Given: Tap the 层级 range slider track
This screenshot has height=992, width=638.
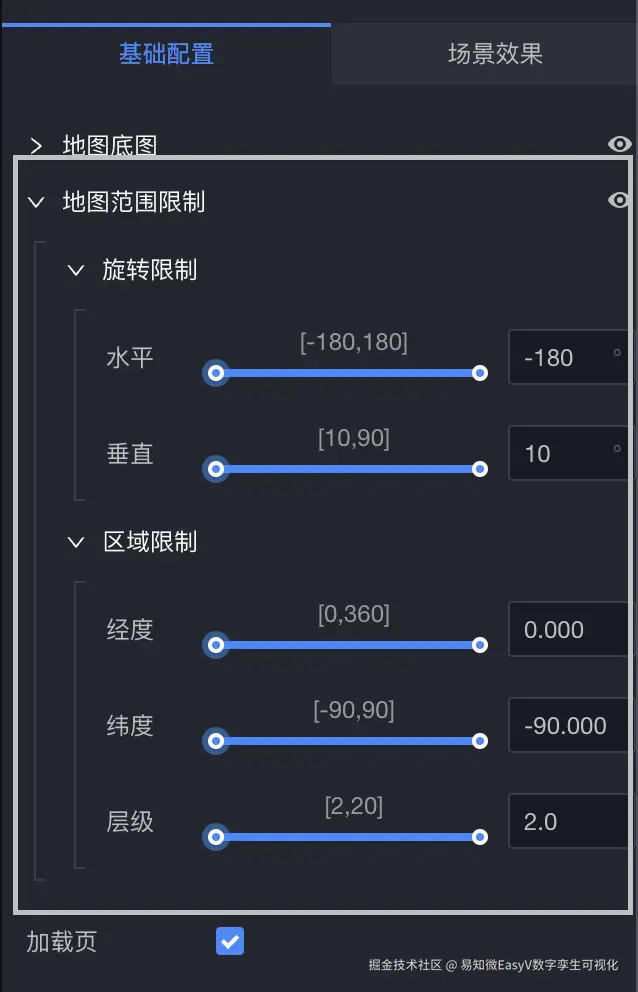Looking at the screenshot, I should point(347,837).
